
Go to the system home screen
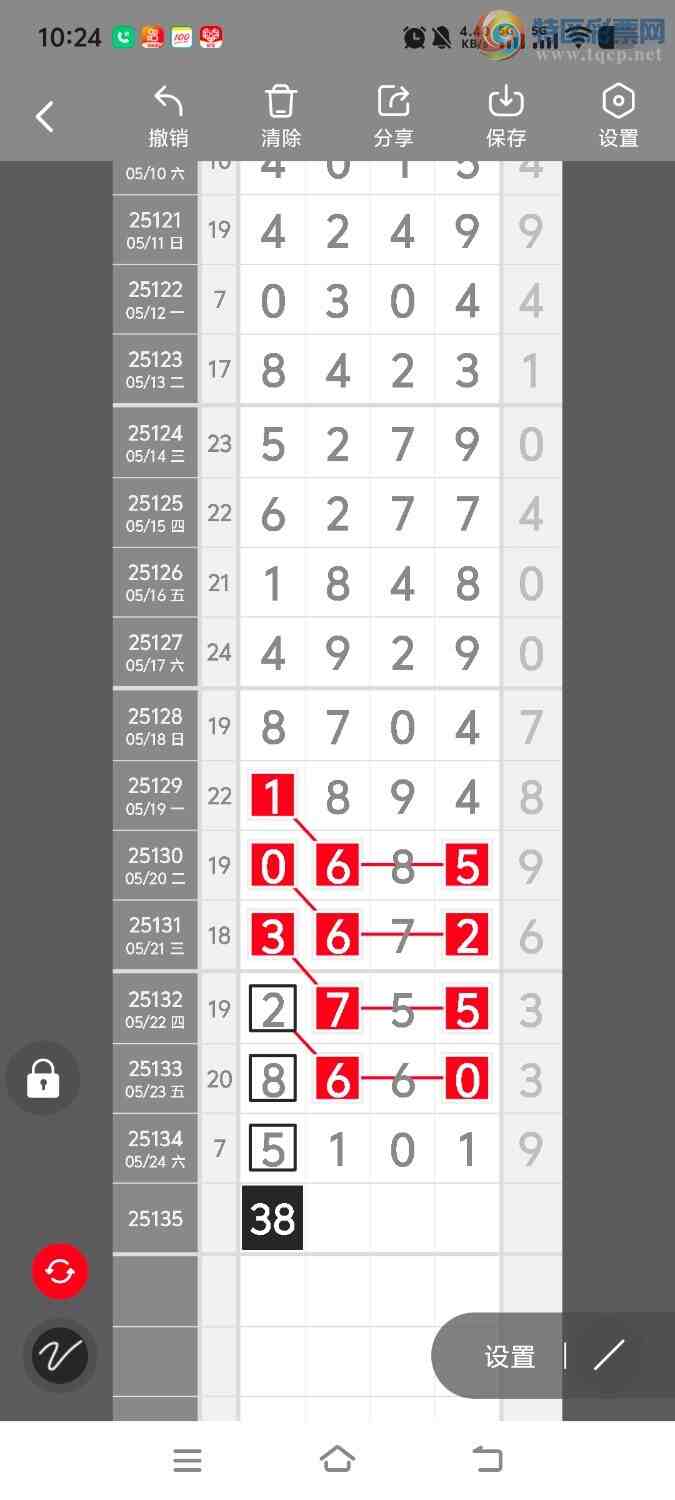click(337, 1460)
